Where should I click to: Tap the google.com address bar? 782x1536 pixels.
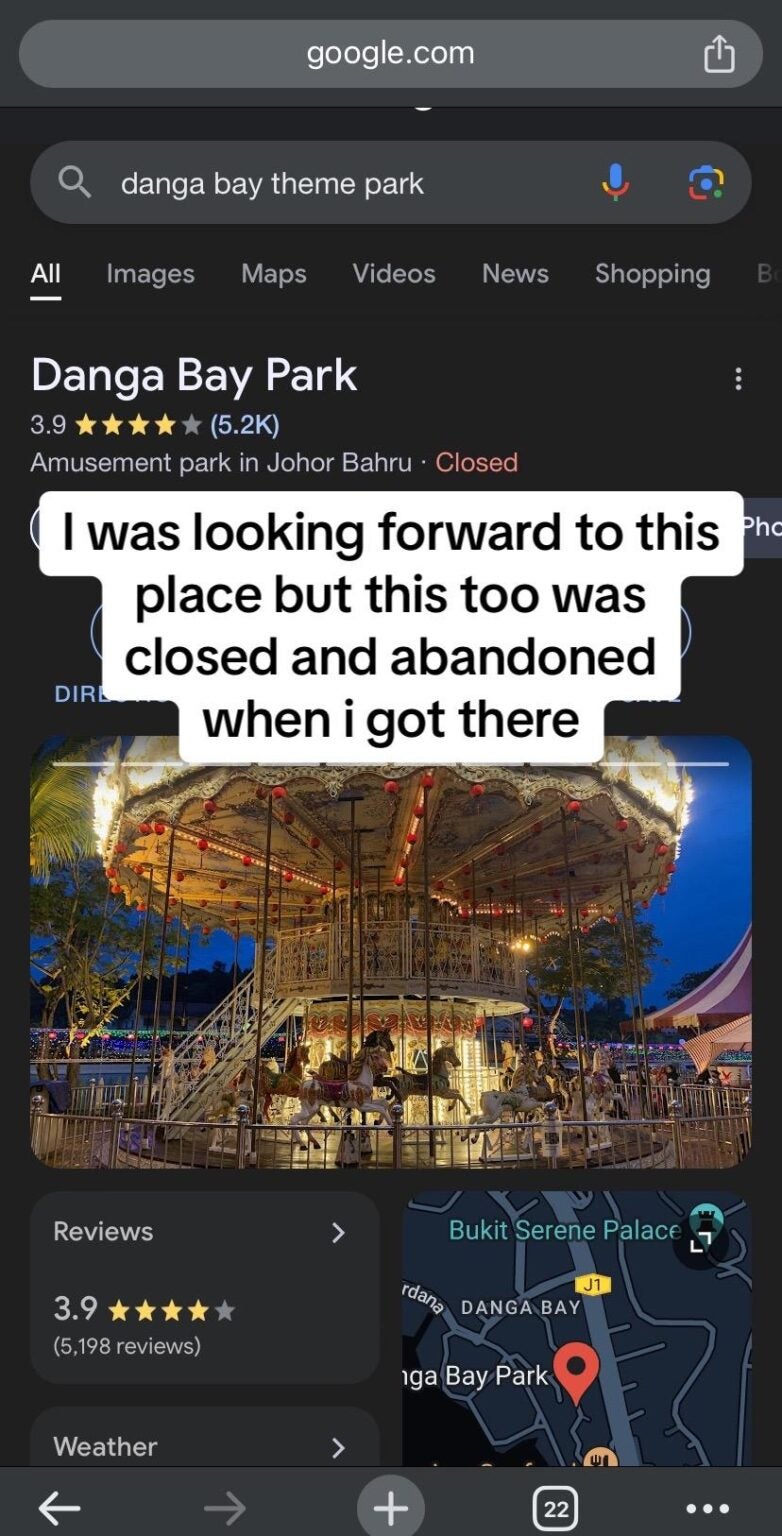[391, 53]
